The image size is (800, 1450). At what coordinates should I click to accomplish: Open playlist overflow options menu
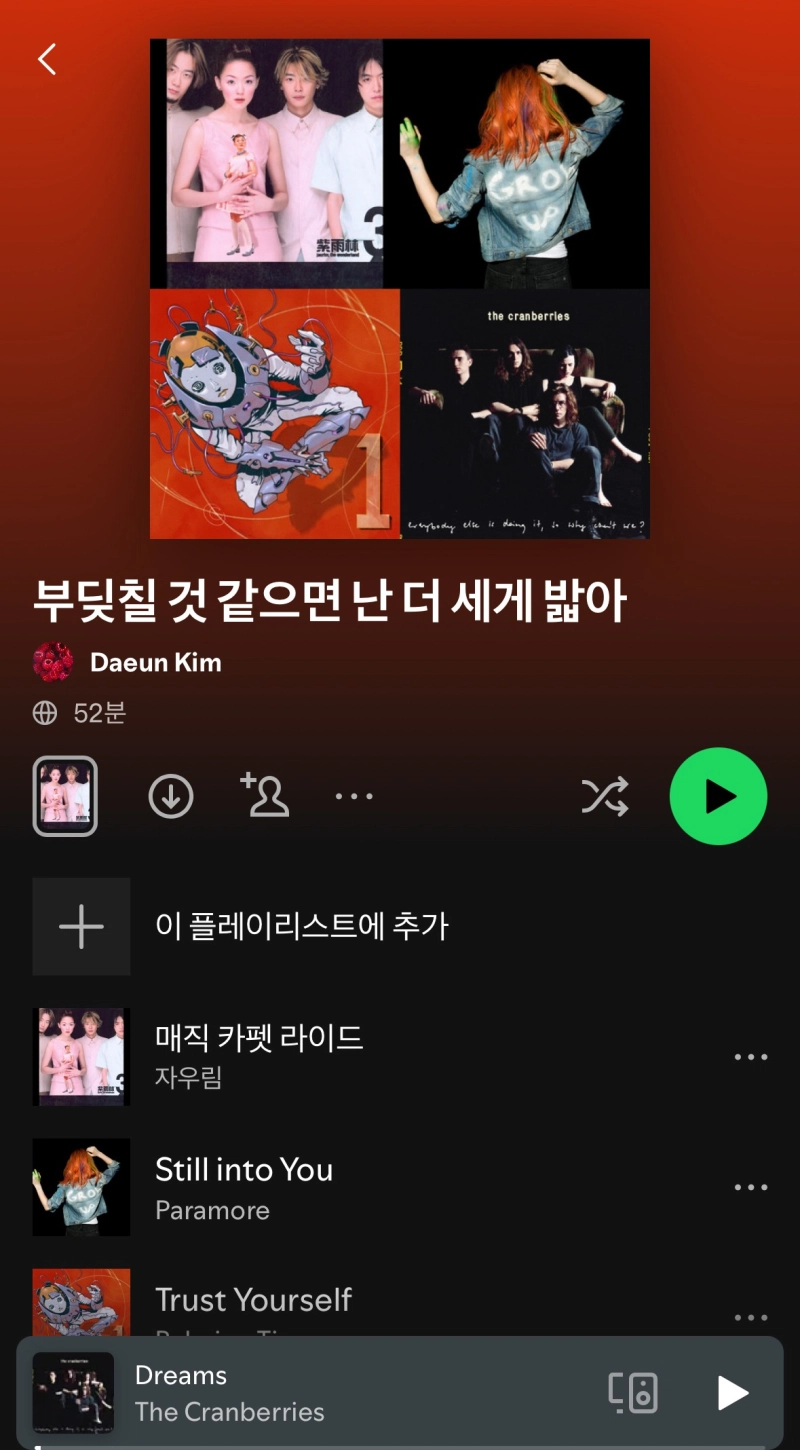coord(354,797)
